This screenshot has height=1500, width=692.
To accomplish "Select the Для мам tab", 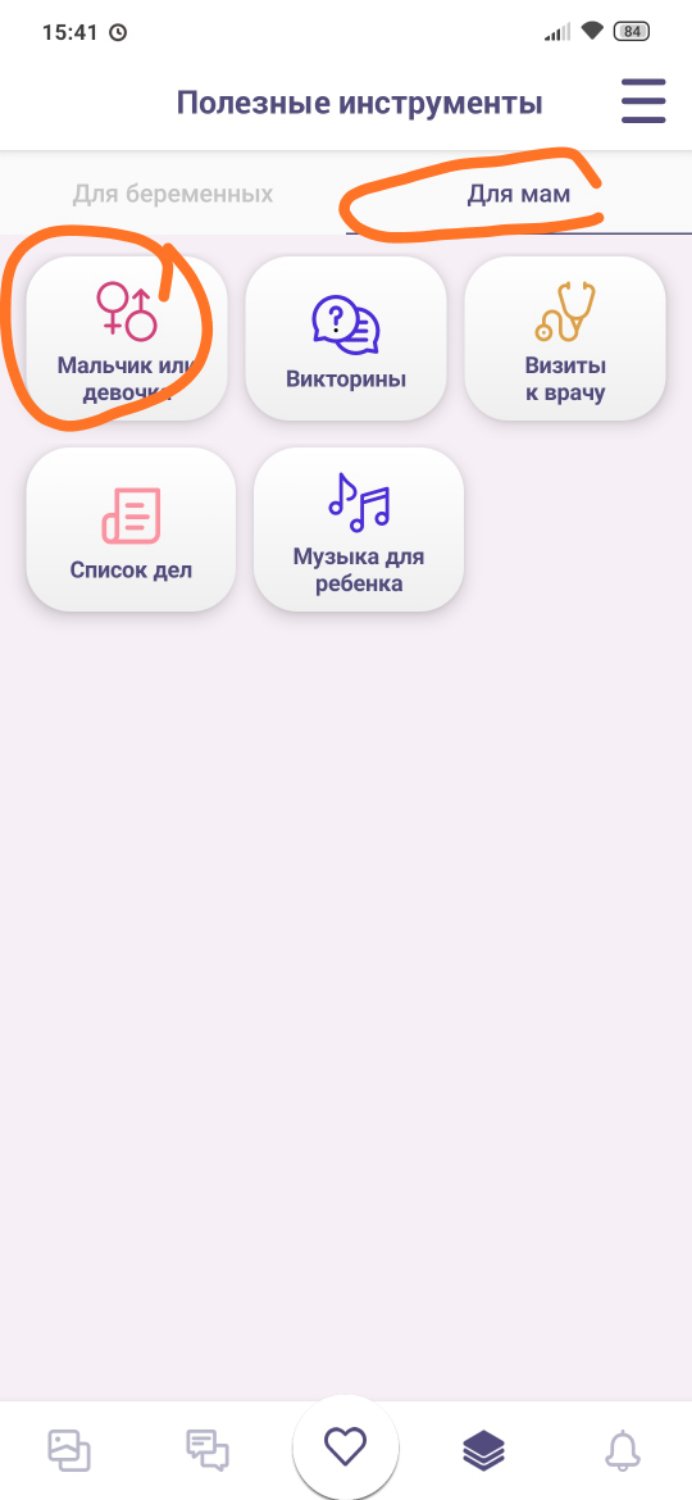I will pos(518,193).
